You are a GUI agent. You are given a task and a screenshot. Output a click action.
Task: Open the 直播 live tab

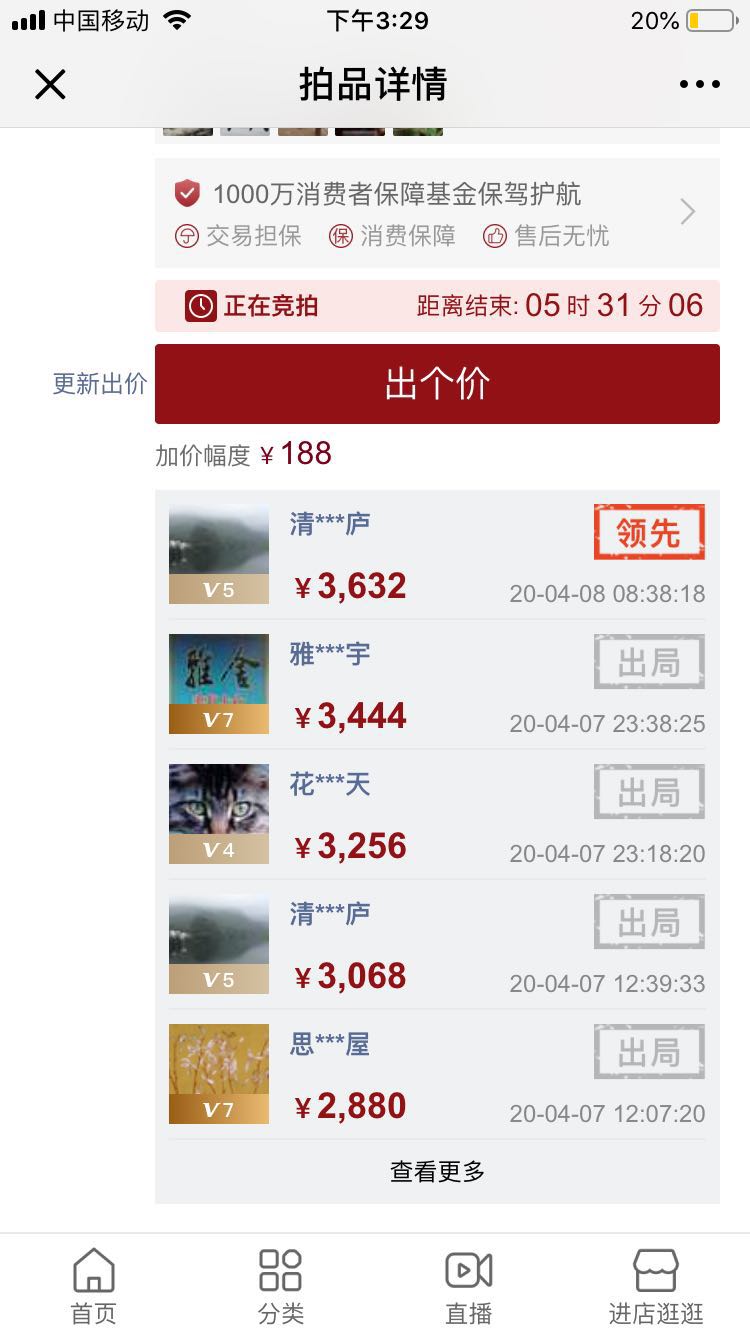click(468, 1286)
